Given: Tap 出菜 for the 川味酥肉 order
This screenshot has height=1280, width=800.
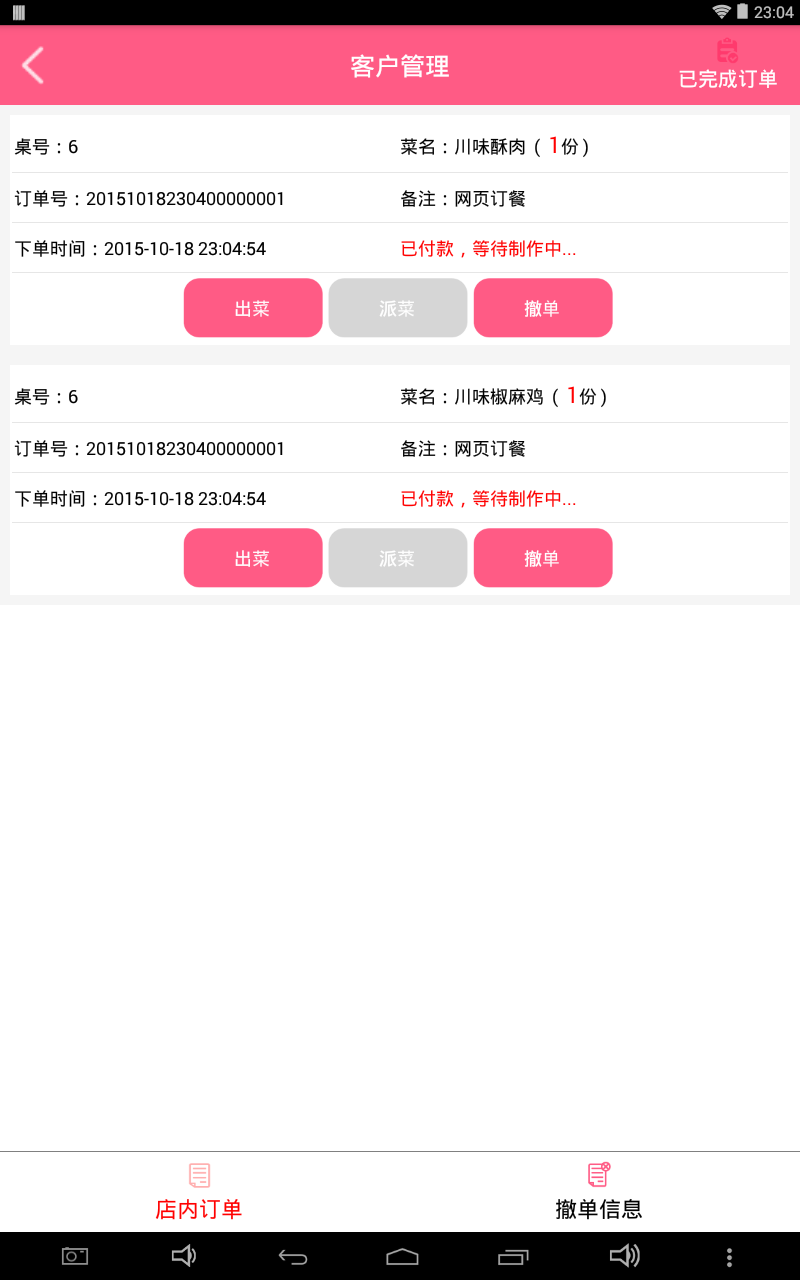Looking at the screenshot, I should tap(253, 308).
